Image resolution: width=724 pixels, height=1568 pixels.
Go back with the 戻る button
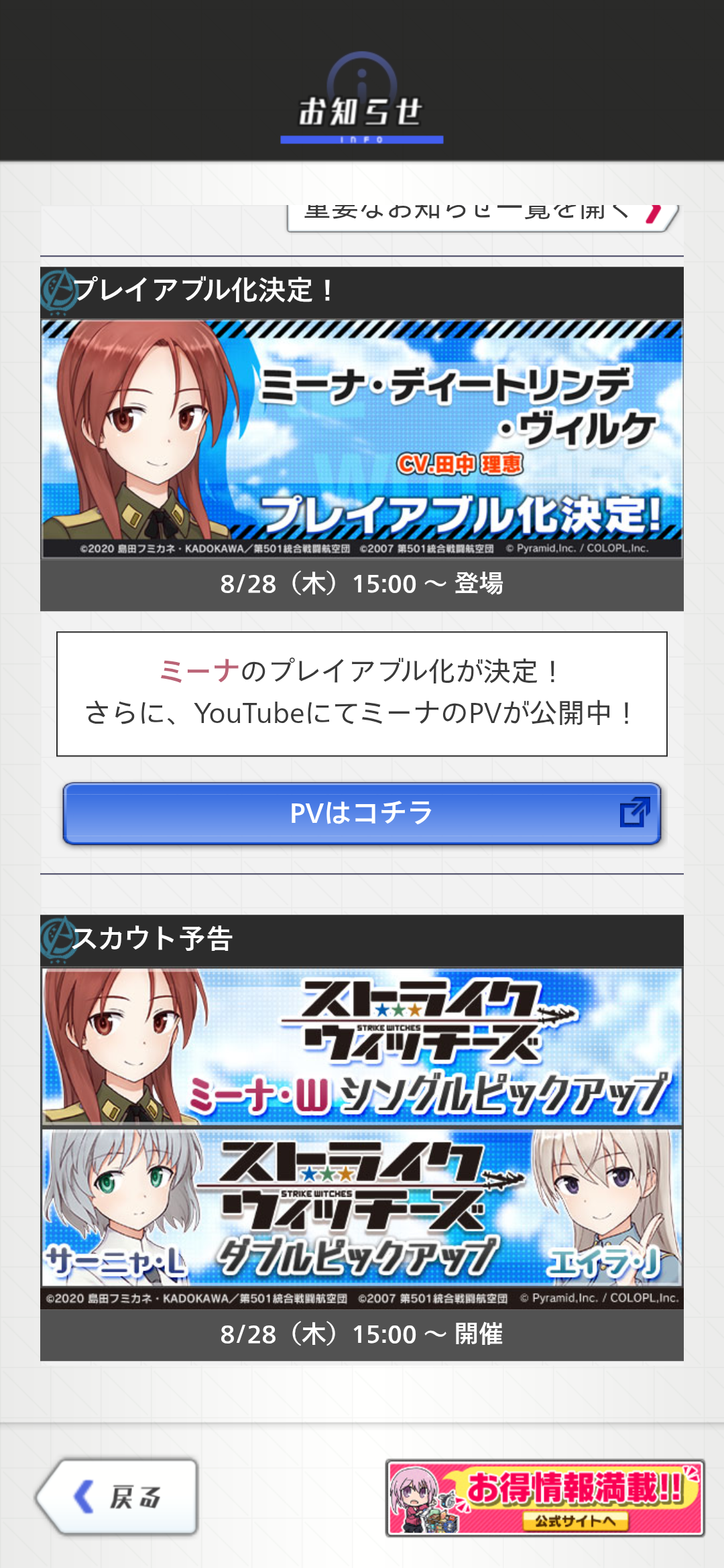click(x=117, y=1497)
